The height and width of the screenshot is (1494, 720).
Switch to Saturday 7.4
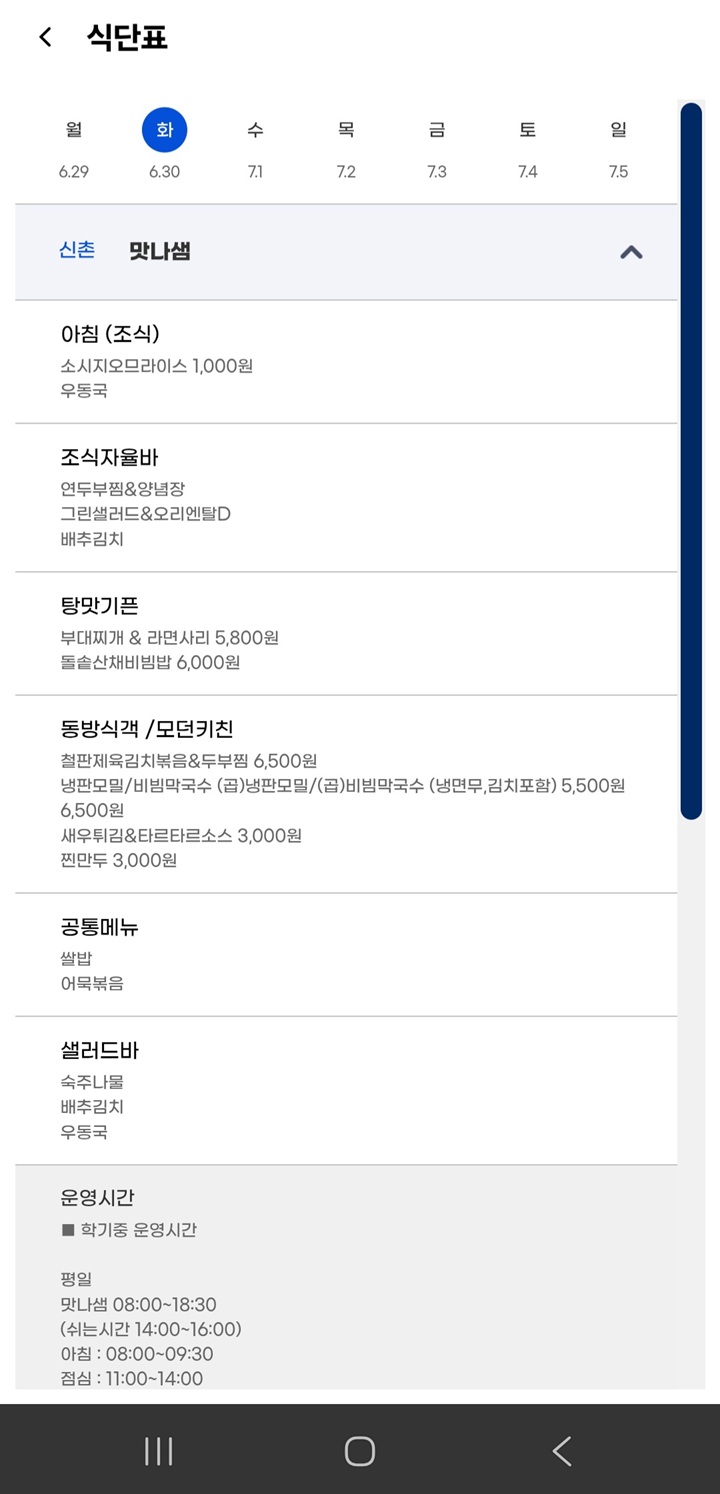[528, 149]
